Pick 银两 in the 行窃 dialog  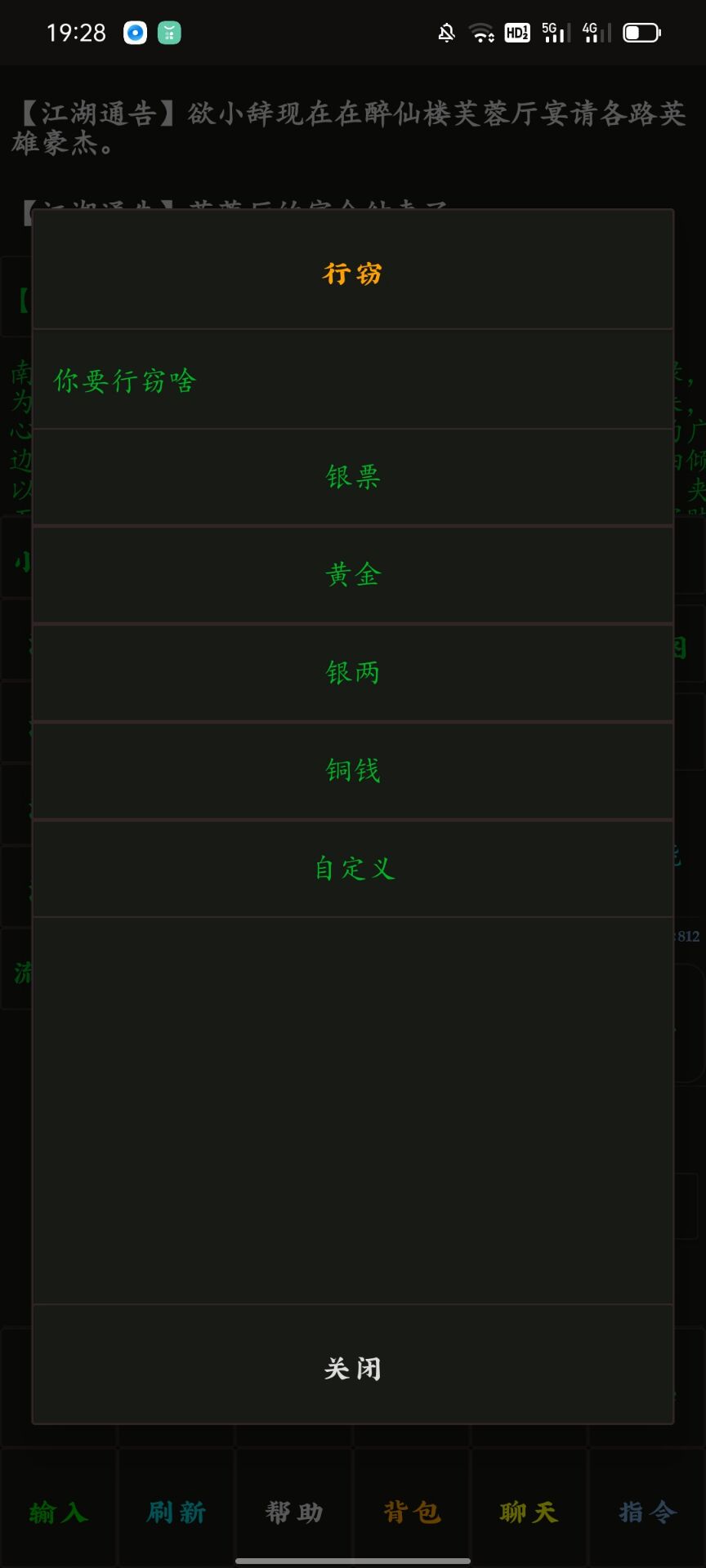(352, 672)
